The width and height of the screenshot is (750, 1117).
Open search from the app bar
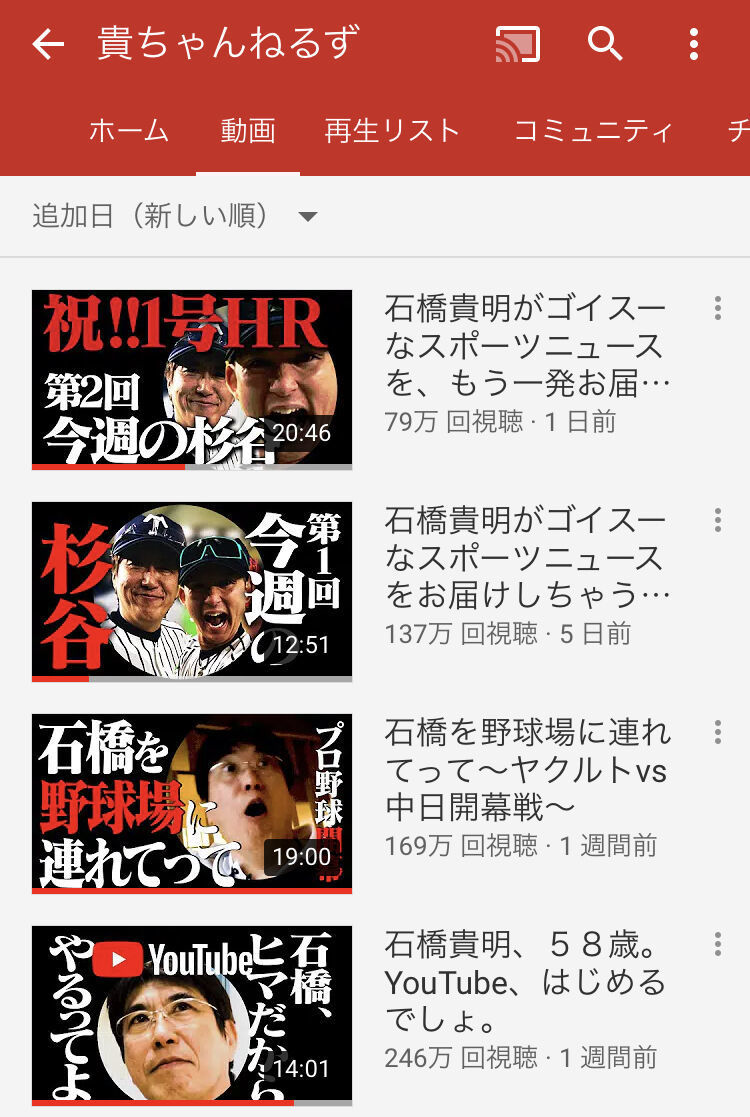605,44
